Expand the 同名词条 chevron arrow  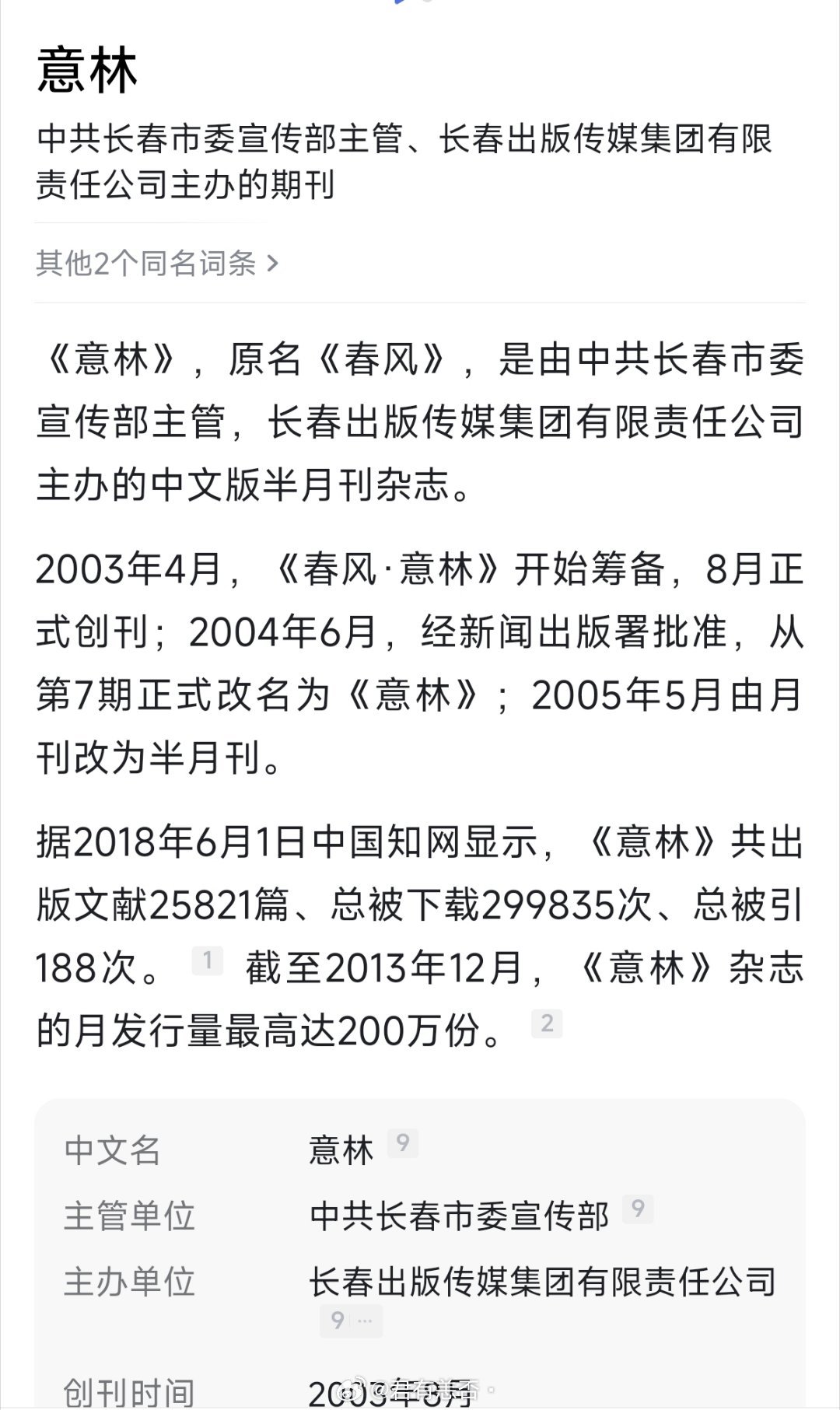click(x=274, y=264)
